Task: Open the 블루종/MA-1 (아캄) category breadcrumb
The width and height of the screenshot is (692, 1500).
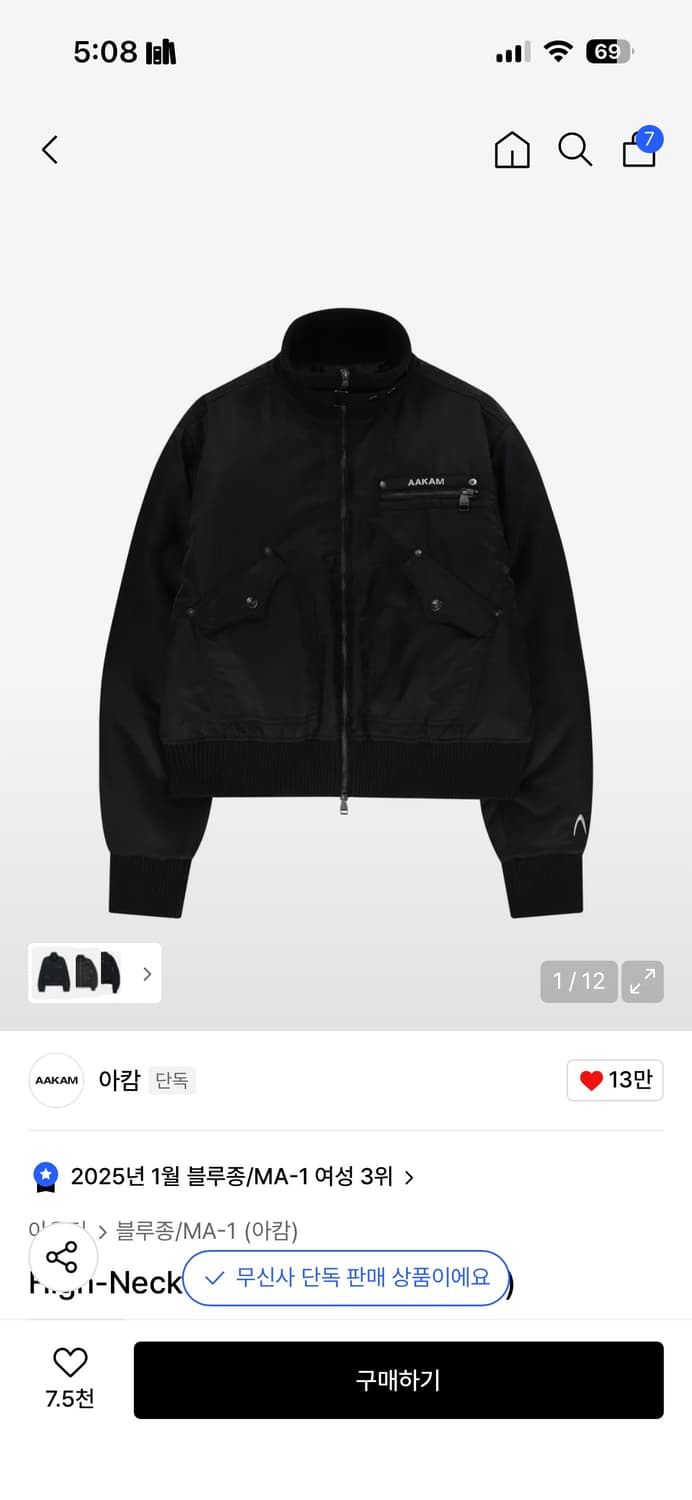Action: point(207,1231)
